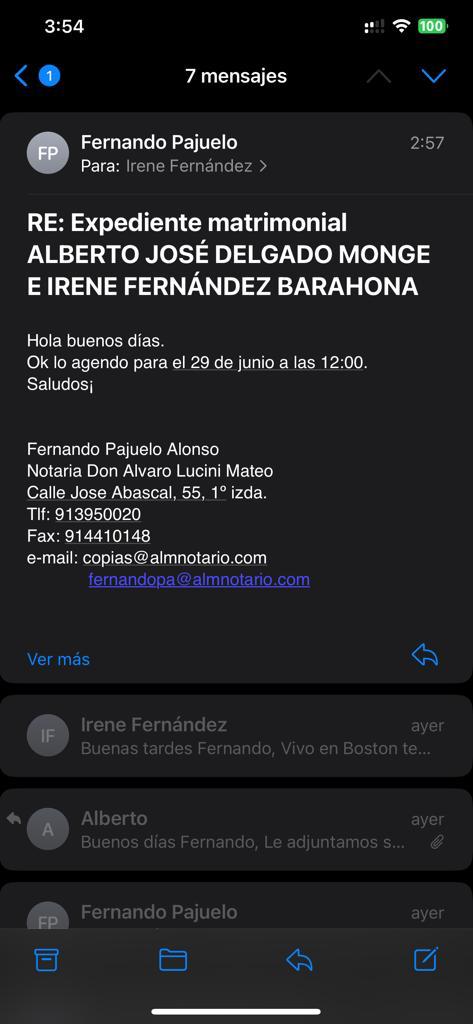The image size is (473, 1024).
Task: Open the date link 29 de junio a las 12:00
Action: (268, 363)
